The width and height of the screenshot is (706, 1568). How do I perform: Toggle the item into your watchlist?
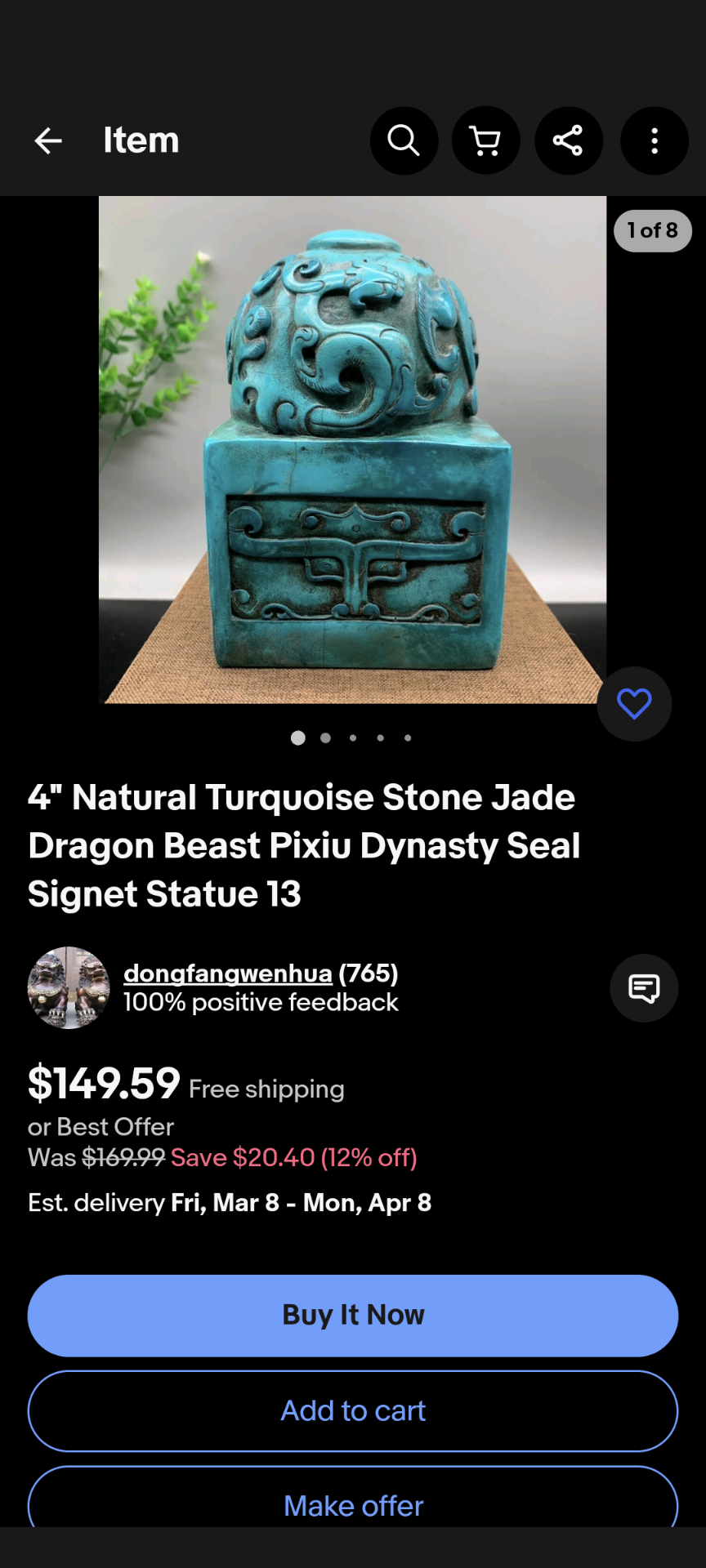pyautogui.click(x=634, y=703)
